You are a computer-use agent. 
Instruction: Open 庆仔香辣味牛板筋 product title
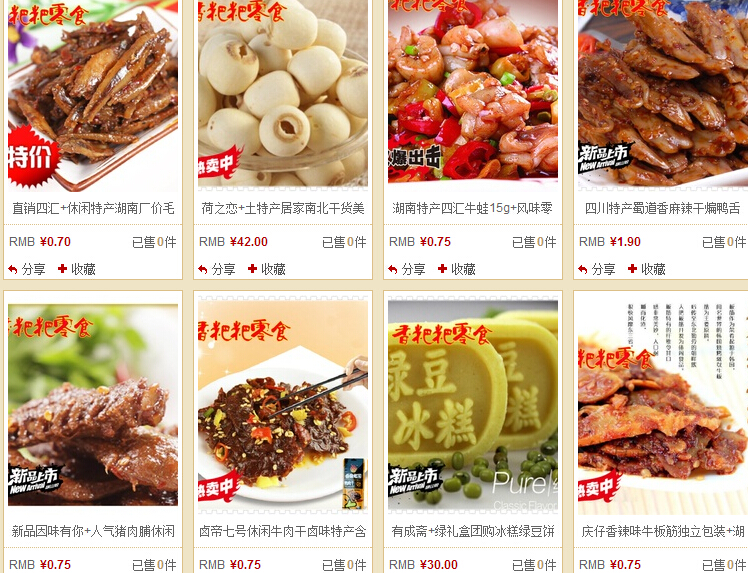point(663,531)
